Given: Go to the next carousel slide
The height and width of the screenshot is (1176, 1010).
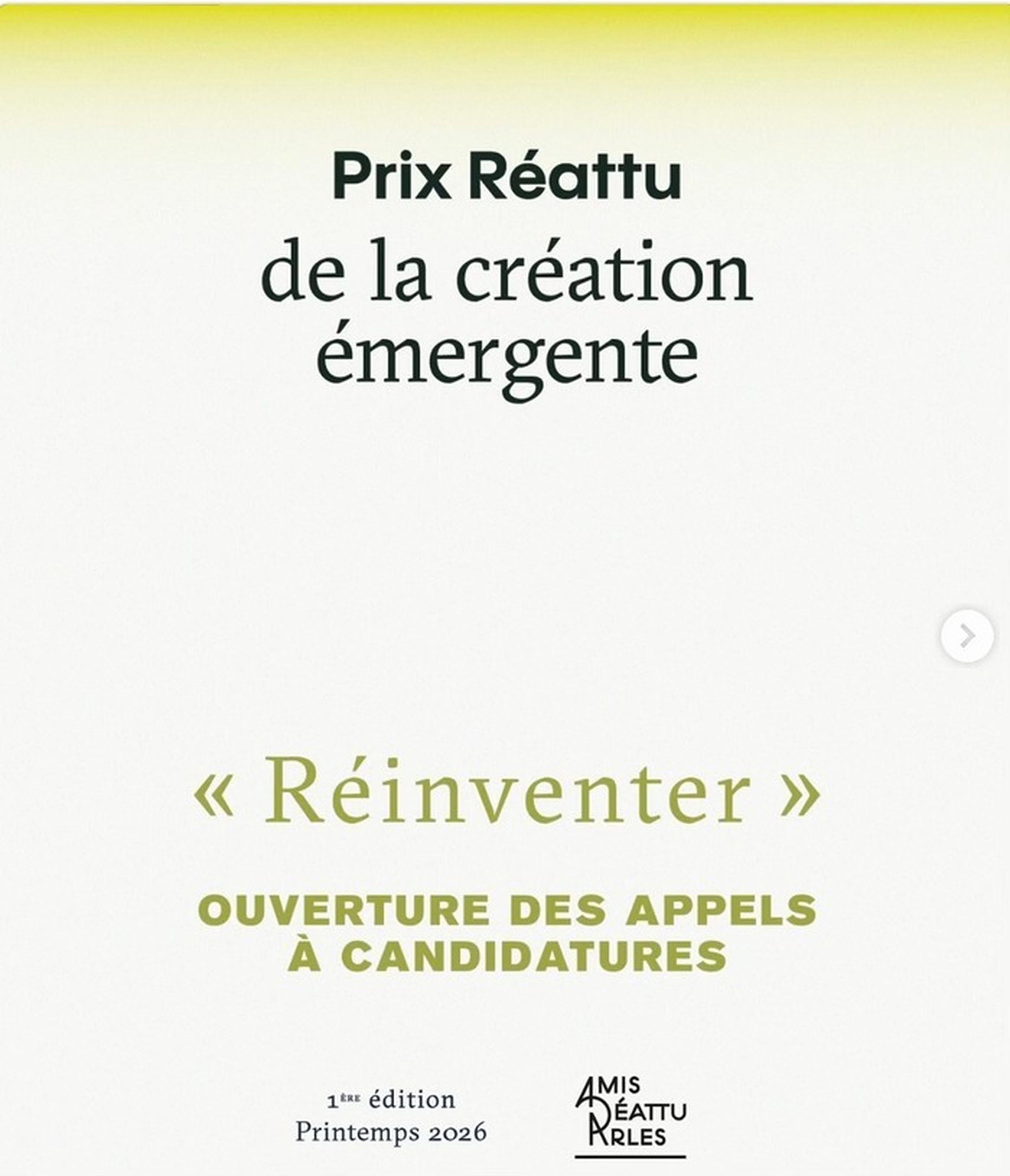Looking at the screenshot, I should 967,636.
